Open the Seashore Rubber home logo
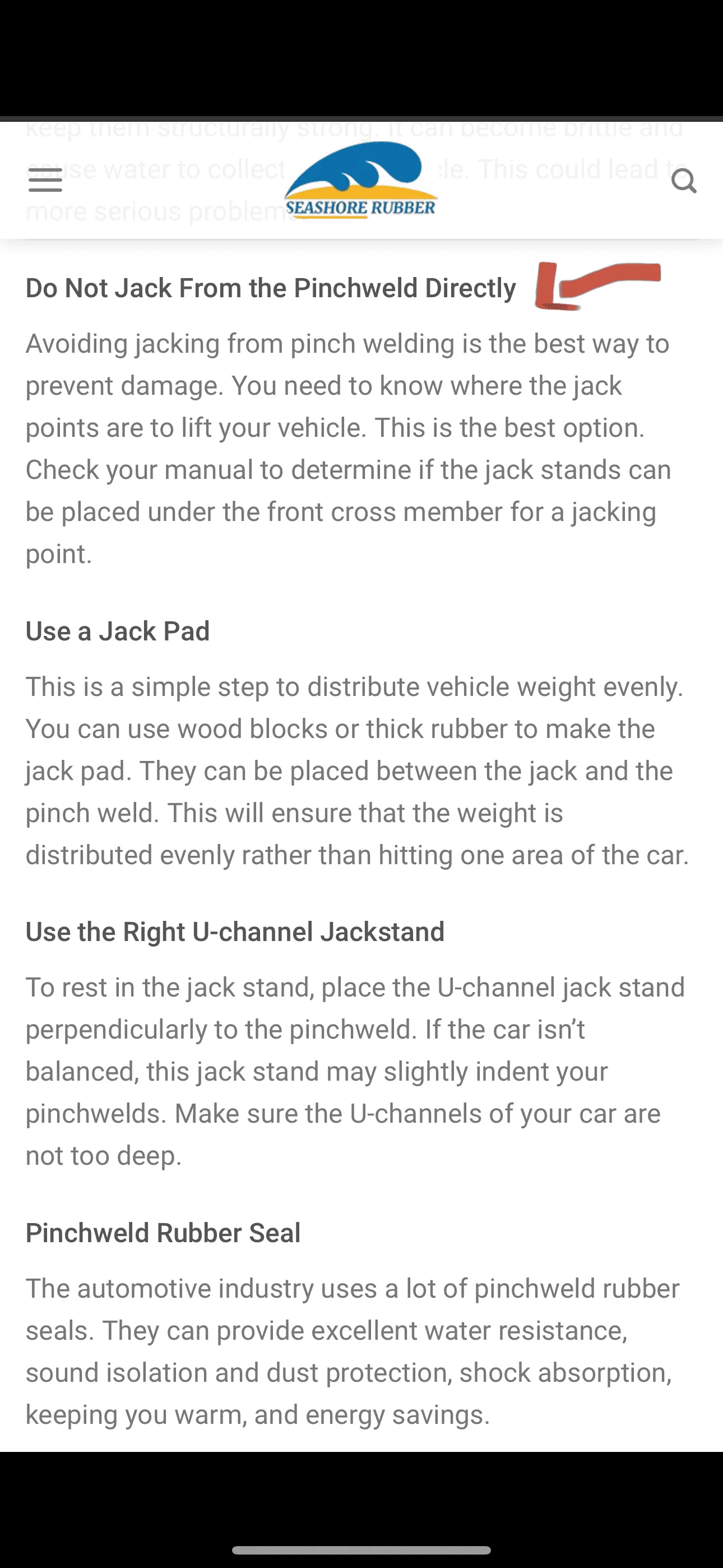Viewport: 723px width, 1568px height. point(361,181)
